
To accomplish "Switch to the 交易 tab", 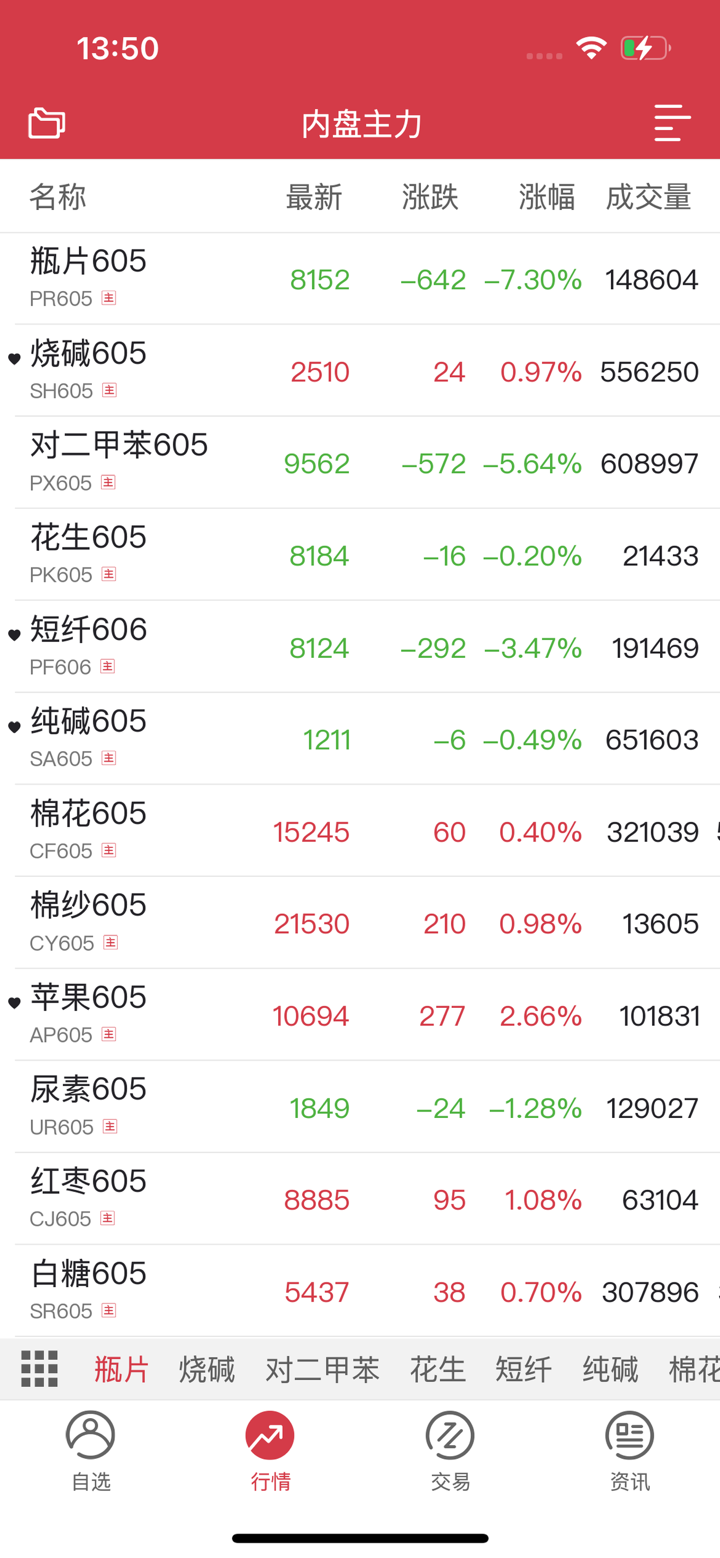I will (450, 1450).
